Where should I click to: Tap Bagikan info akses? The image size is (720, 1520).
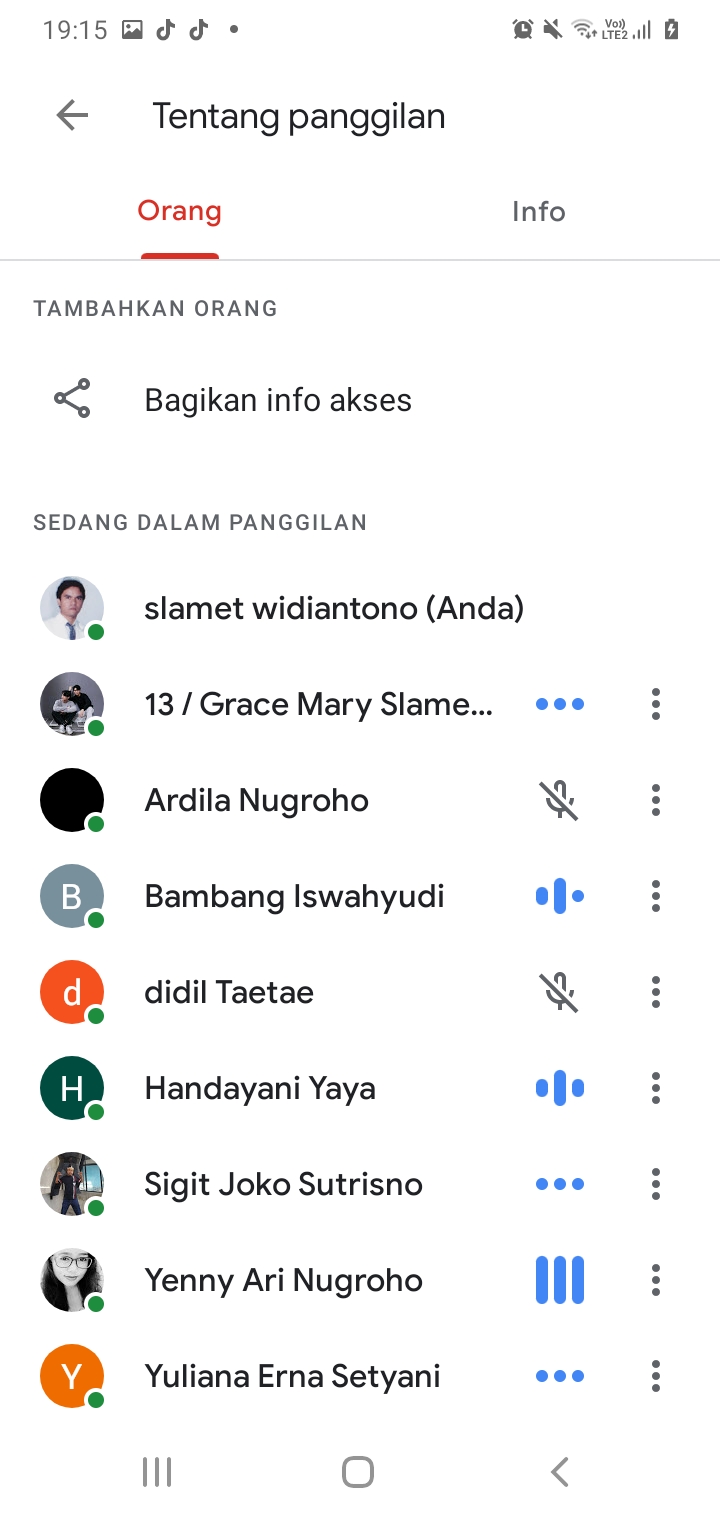point(278,400)
